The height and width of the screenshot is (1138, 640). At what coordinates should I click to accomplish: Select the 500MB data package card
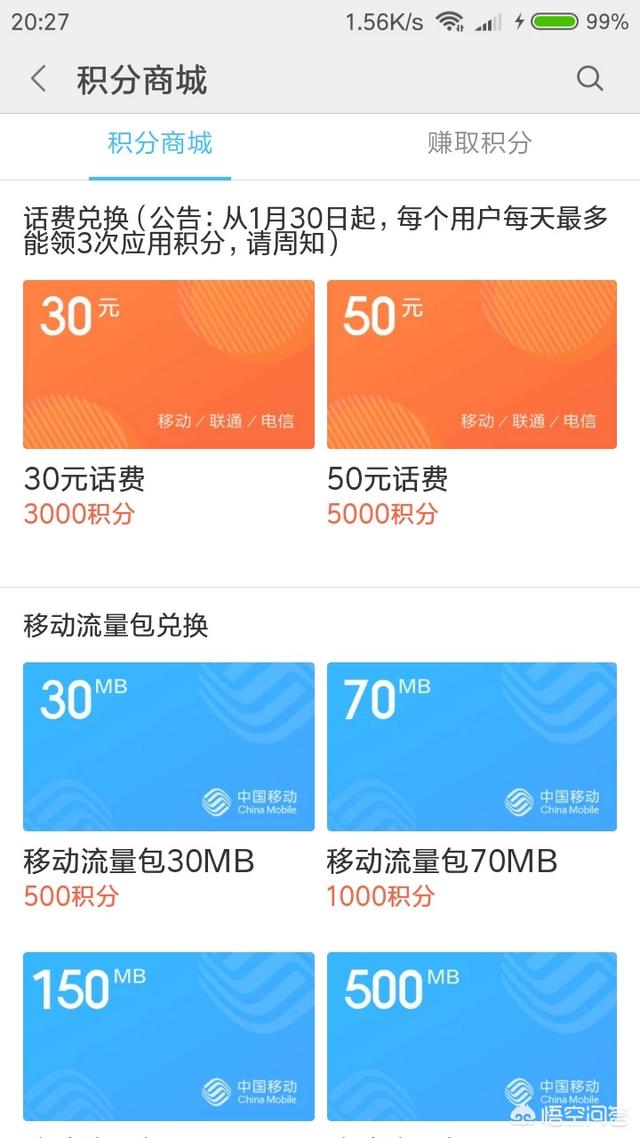(x=472, y=1035)
